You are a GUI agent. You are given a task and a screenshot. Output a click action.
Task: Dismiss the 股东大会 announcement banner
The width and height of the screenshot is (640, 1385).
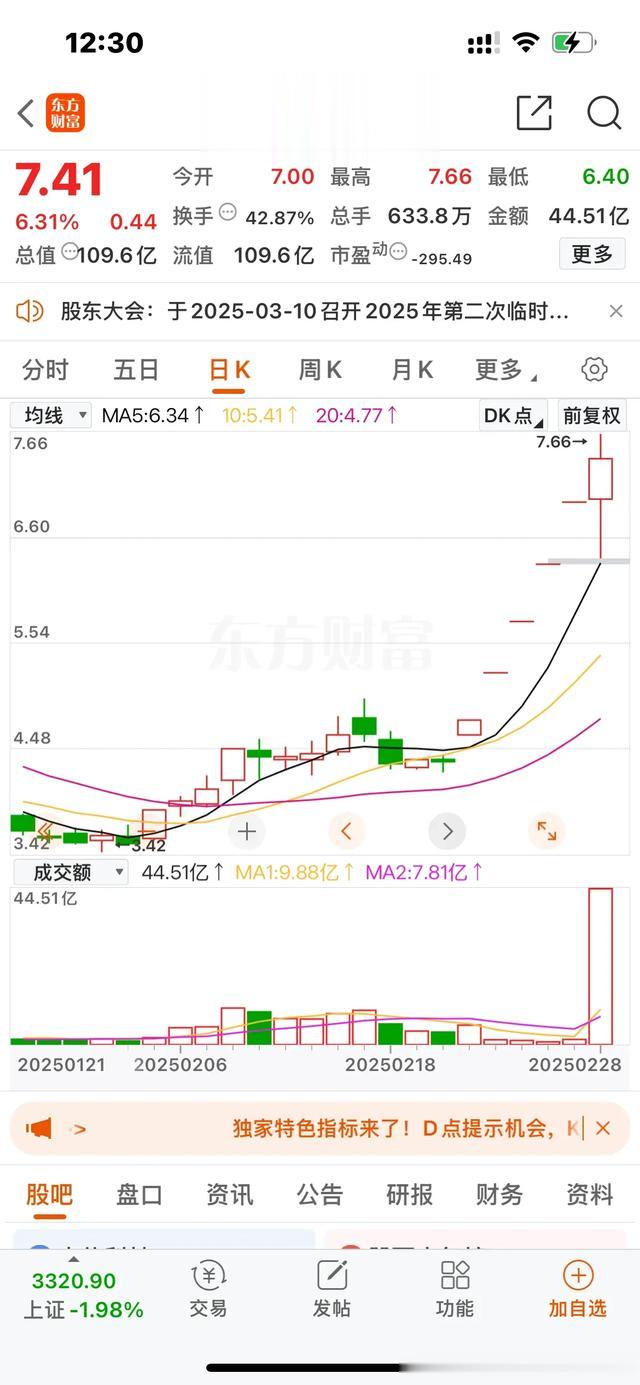coord(616,311)
